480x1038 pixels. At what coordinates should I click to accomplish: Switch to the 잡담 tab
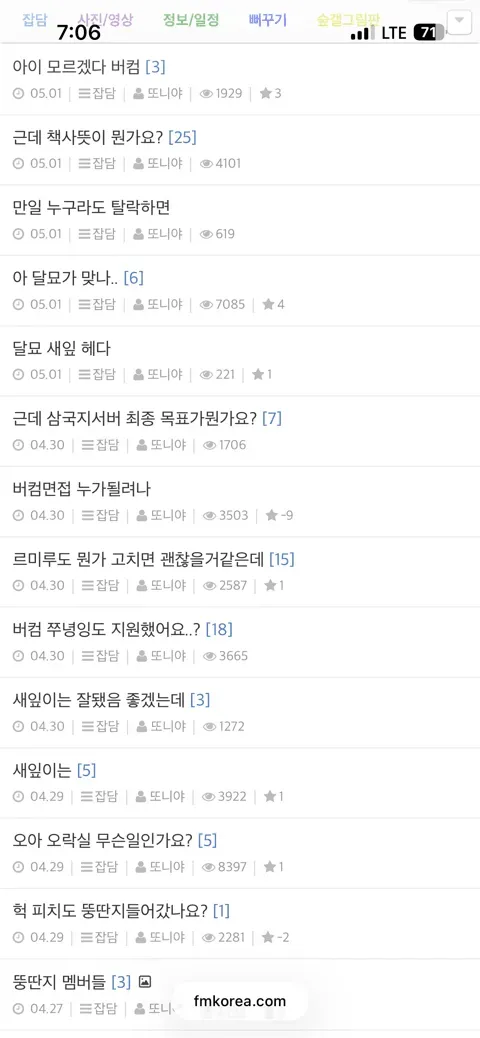(34, 20)
